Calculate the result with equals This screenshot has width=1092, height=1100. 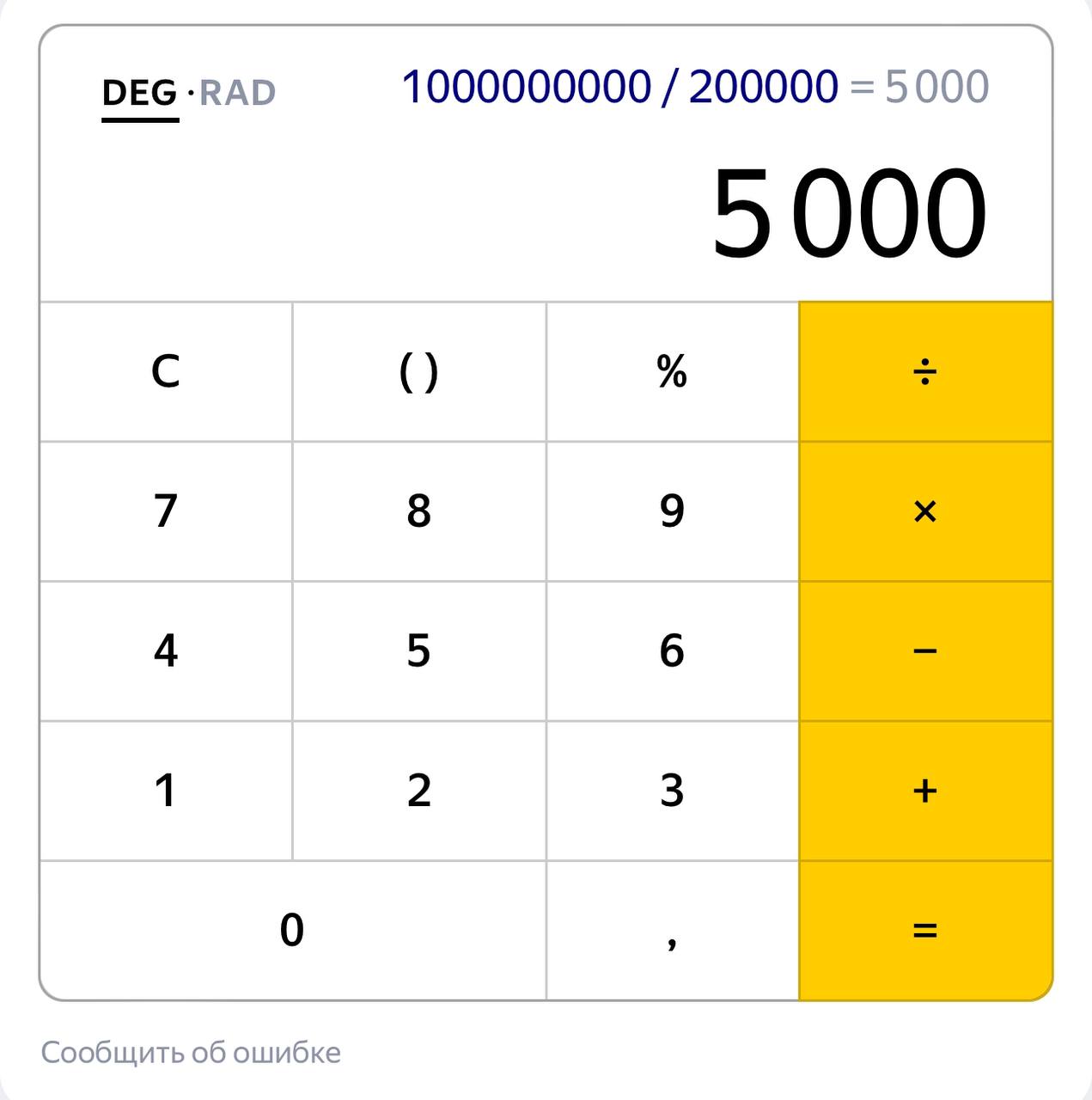point(925,930)
